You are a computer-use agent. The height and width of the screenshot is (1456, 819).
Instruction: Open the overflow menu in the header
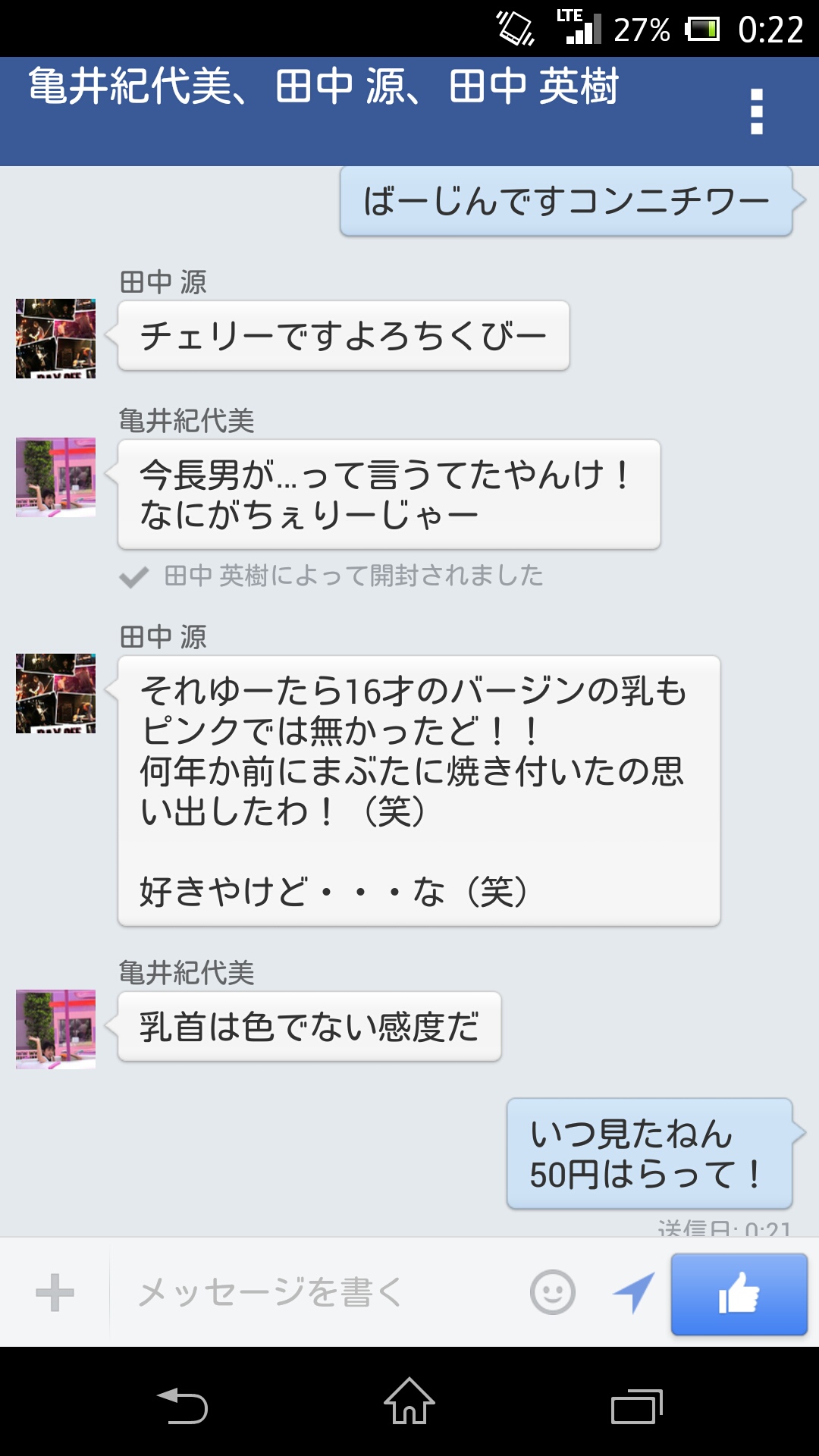tap(756, 111)
